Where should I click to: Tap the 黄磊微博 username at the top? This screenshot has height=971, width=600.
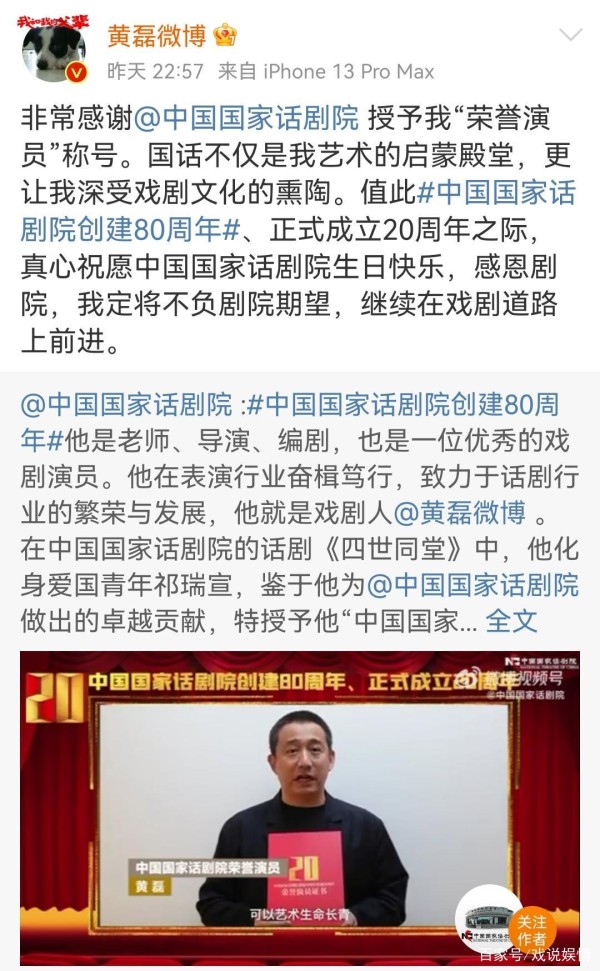click(157, 36)
